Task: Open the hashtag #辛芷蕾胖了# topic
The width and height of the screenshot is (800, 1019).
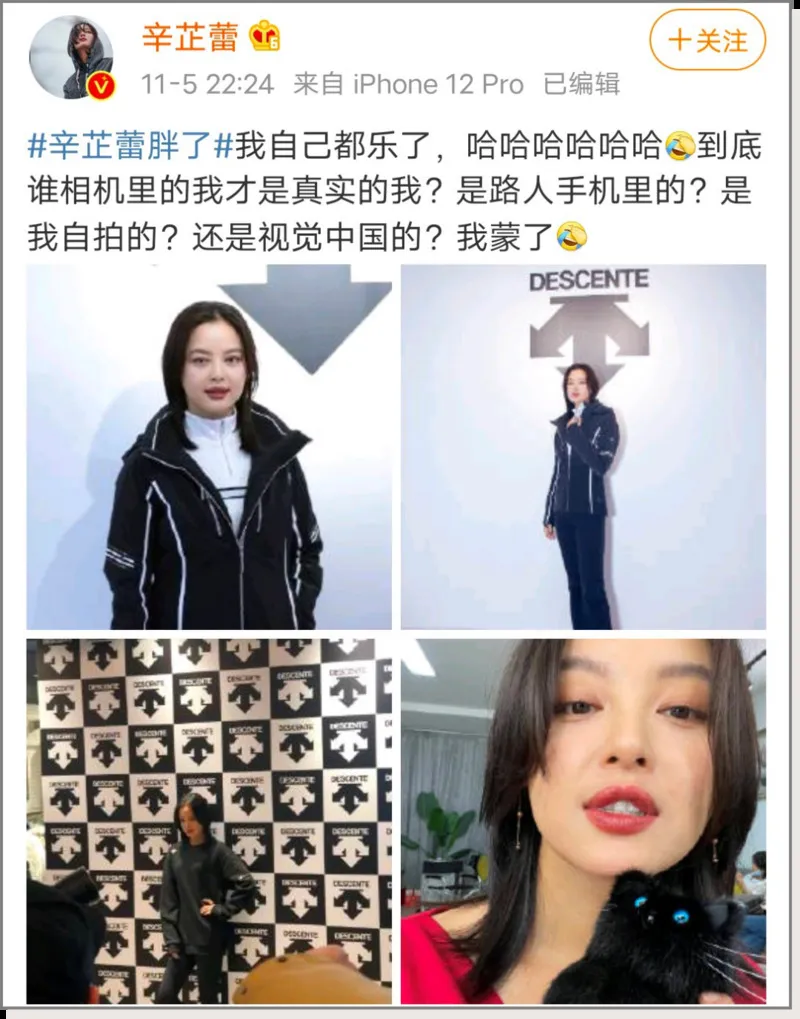Action: click(130, 147)
